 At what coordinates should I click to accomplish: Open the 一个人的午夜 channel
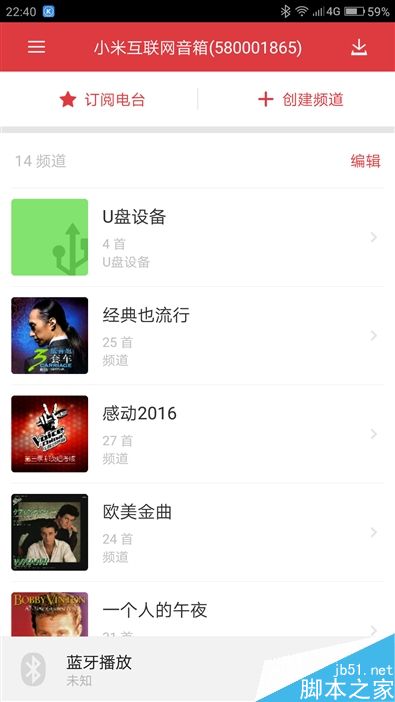198,609
